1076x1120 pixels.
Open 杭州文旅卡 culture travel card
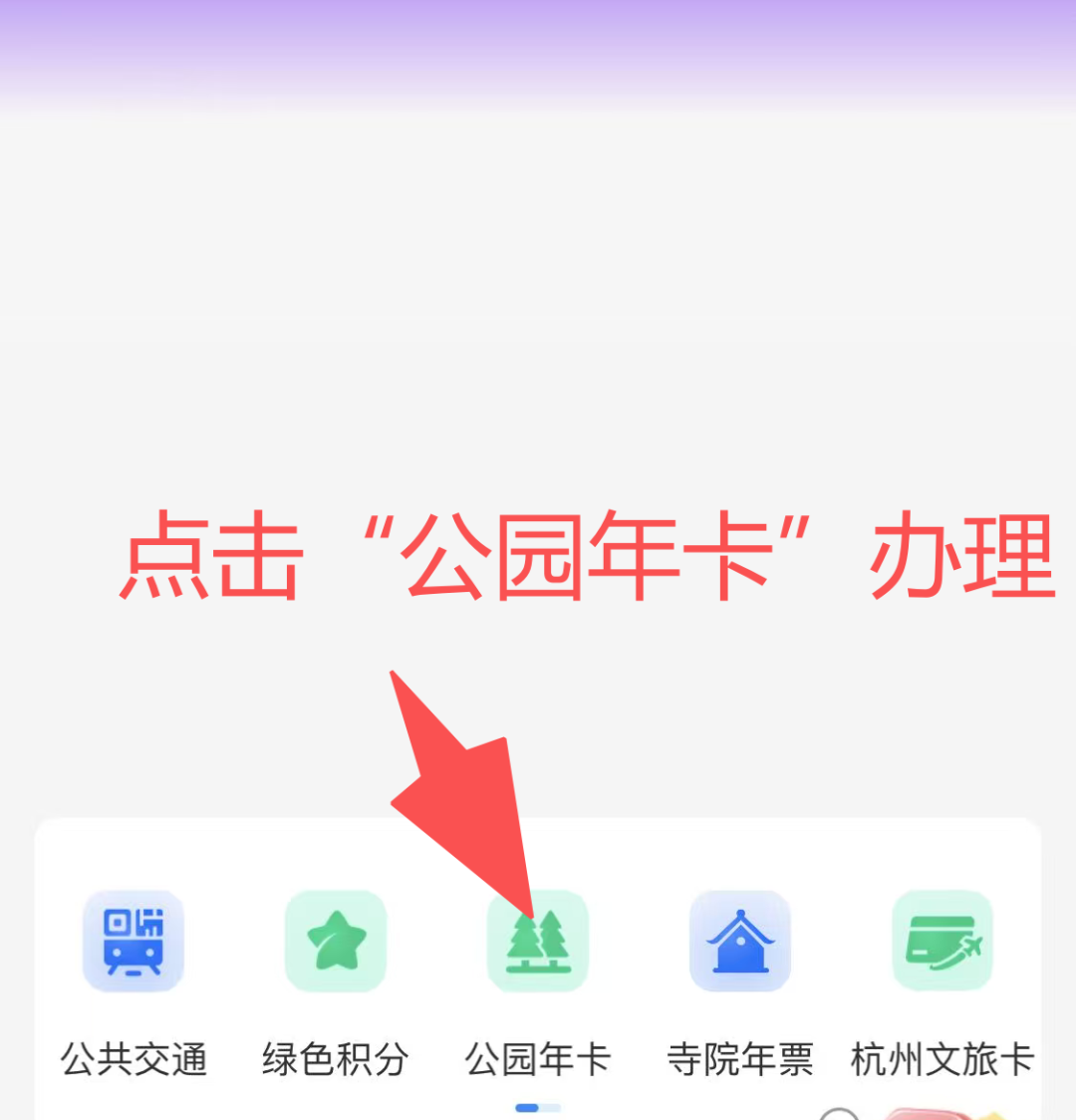point(942,942)
